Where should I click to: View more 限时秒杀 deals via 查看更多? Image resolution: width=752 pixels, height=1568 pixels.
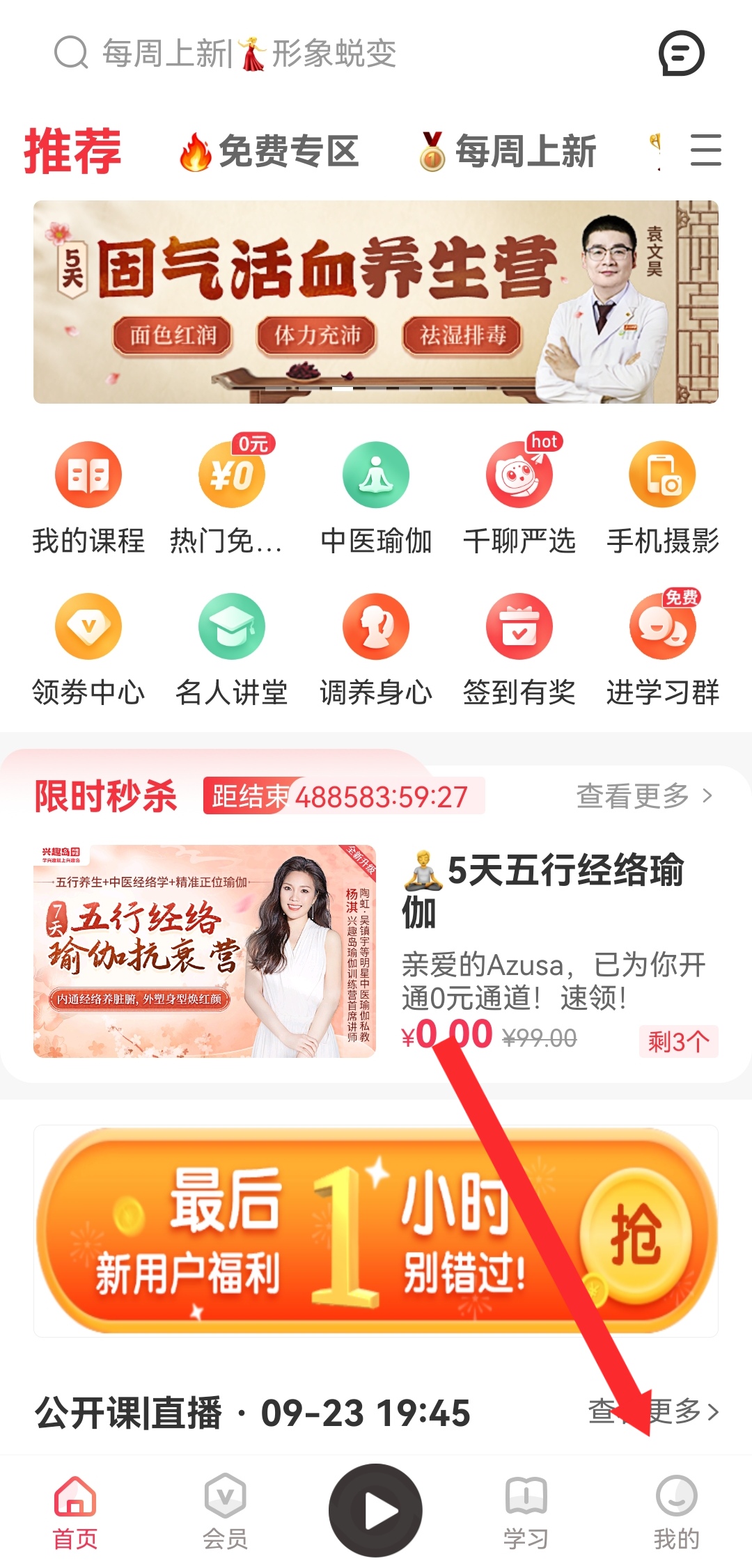pos(643,795)
